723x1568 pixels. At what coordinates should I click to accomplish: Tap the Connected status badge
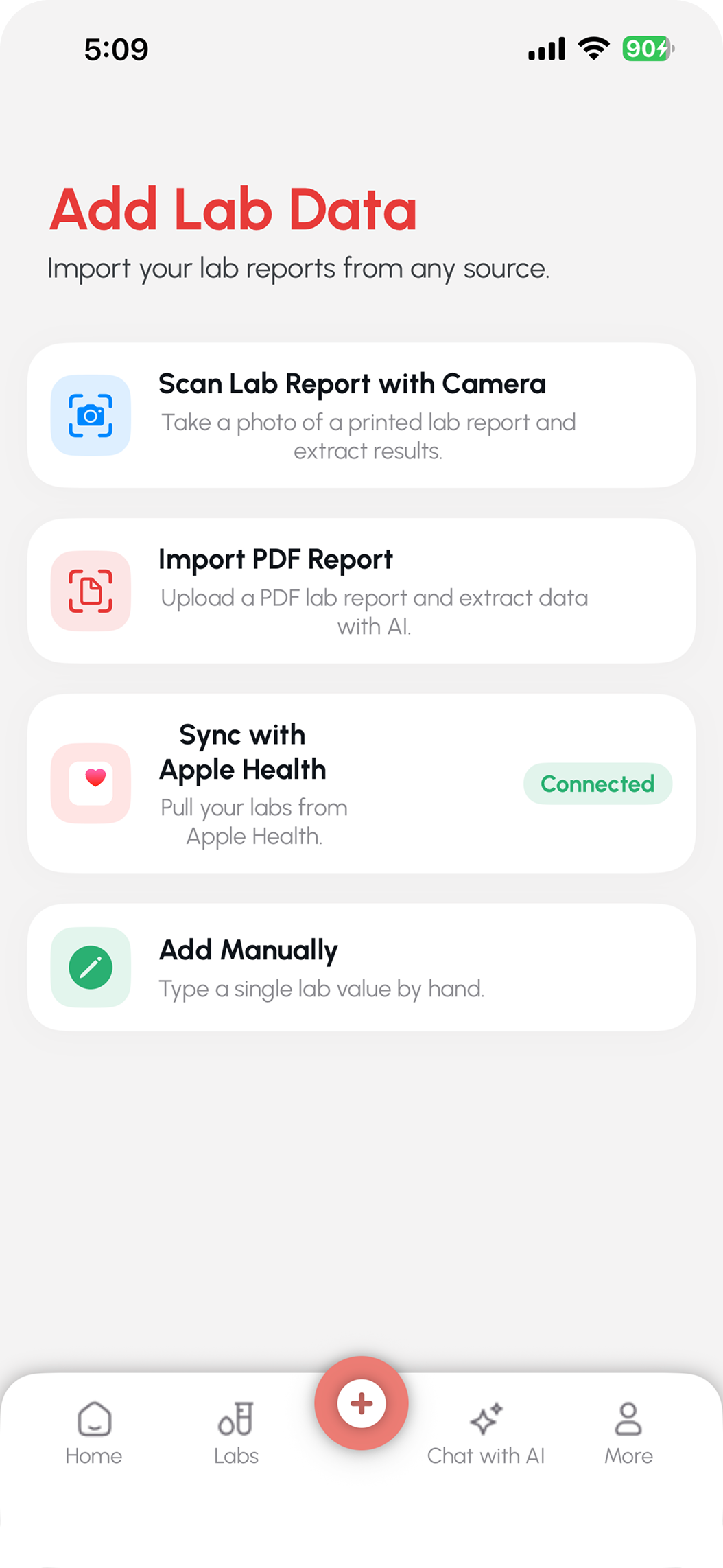pos(597,784)
